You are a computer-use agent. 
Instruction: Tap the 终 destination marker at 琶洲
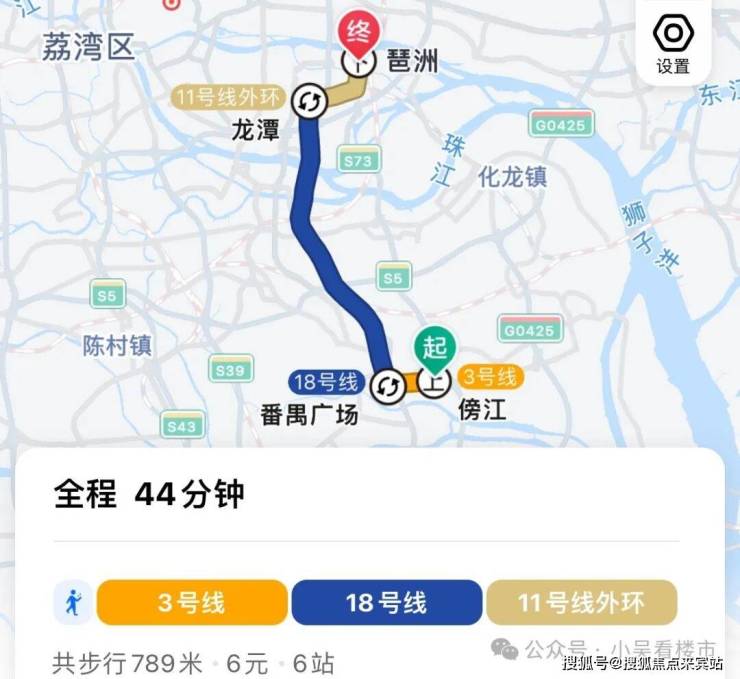click(358, 34)
